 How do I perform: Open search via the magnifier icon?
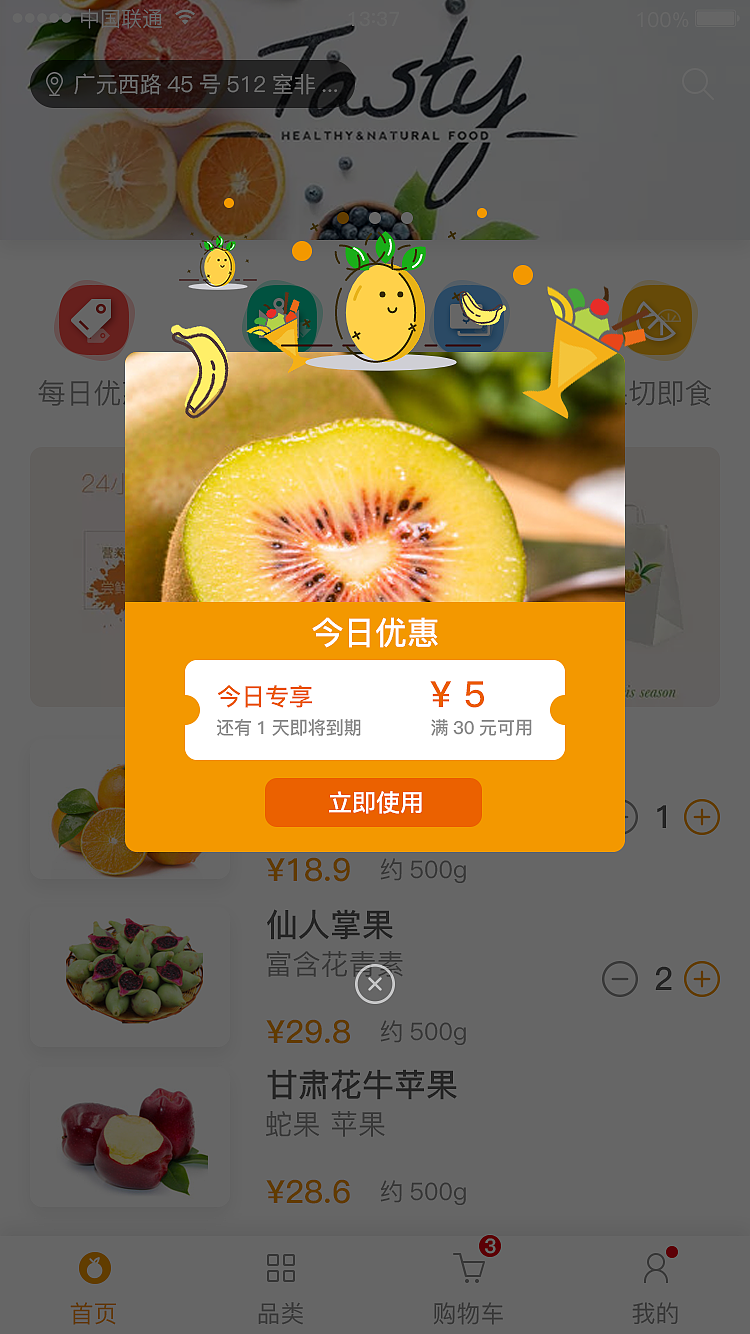[697, 85]
